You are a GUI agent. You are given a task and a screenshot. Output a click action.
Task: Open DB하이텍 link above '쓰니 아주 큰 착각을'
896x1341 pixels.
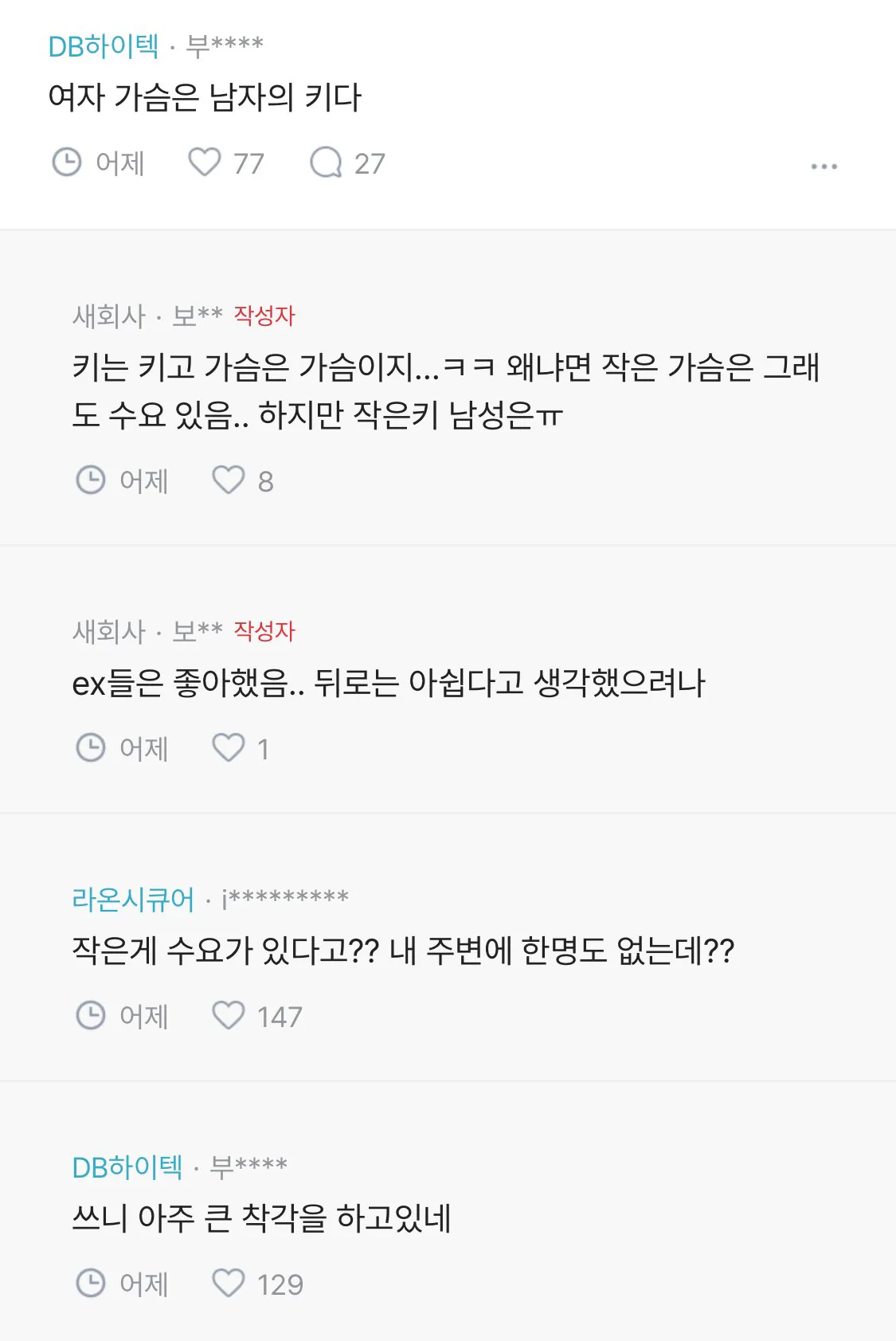point(127,1167)
